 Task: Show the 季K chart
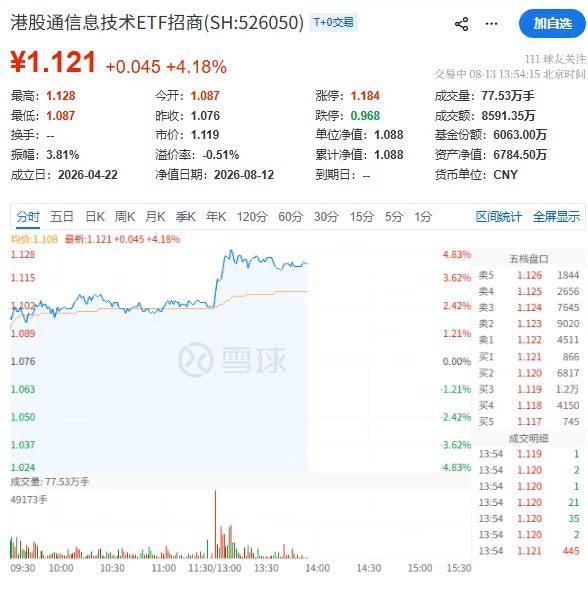point(185,217)
